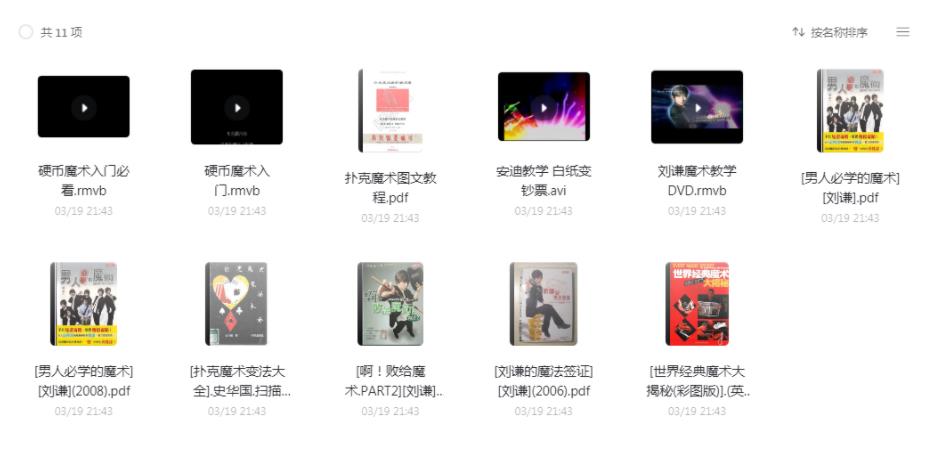
Task: Open [世界经典魔术大揭秘(彩图版)] file
Action: [x=697, y=304]
